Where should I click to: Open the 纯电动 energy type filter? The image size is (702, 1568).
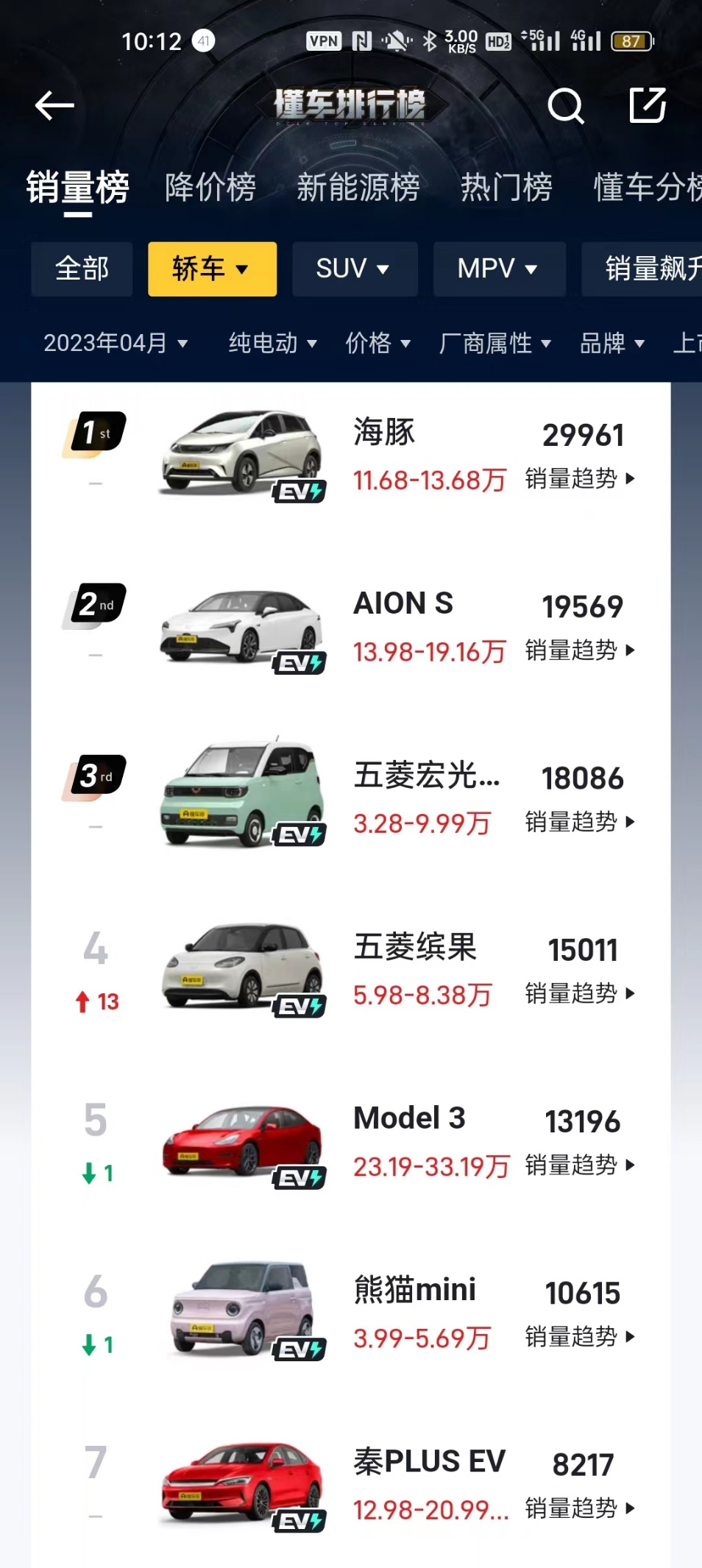coord(272,344)
